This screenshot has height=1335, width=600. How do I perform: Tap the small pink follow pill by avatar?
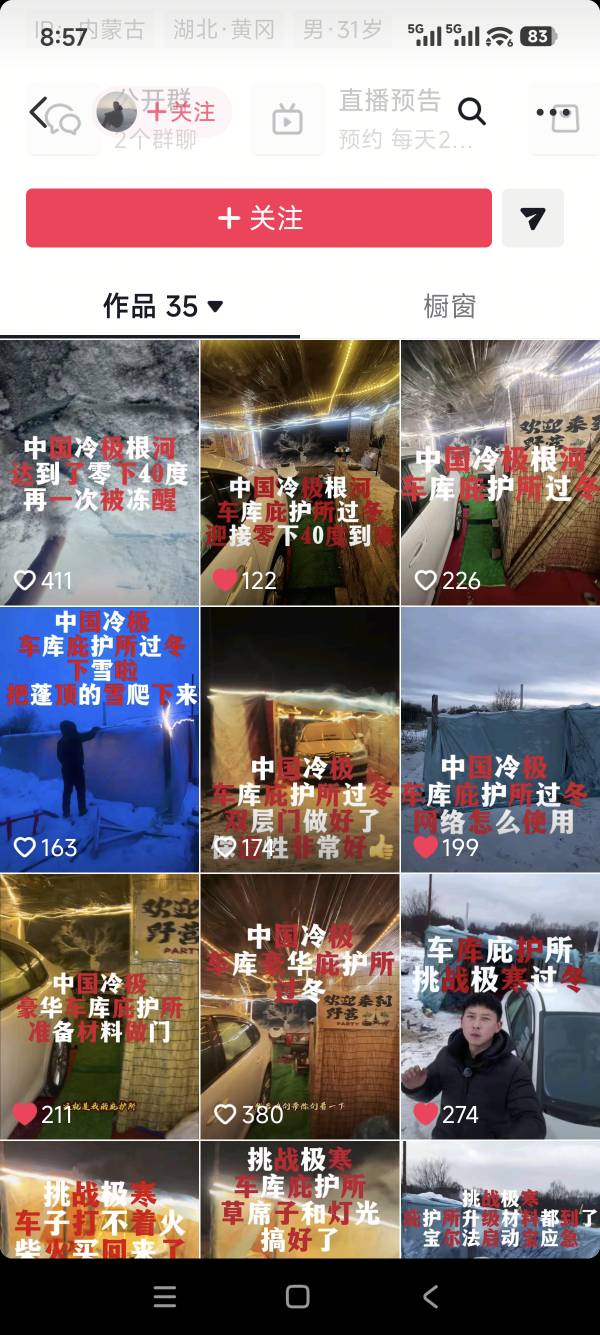(x=181, y=112)
